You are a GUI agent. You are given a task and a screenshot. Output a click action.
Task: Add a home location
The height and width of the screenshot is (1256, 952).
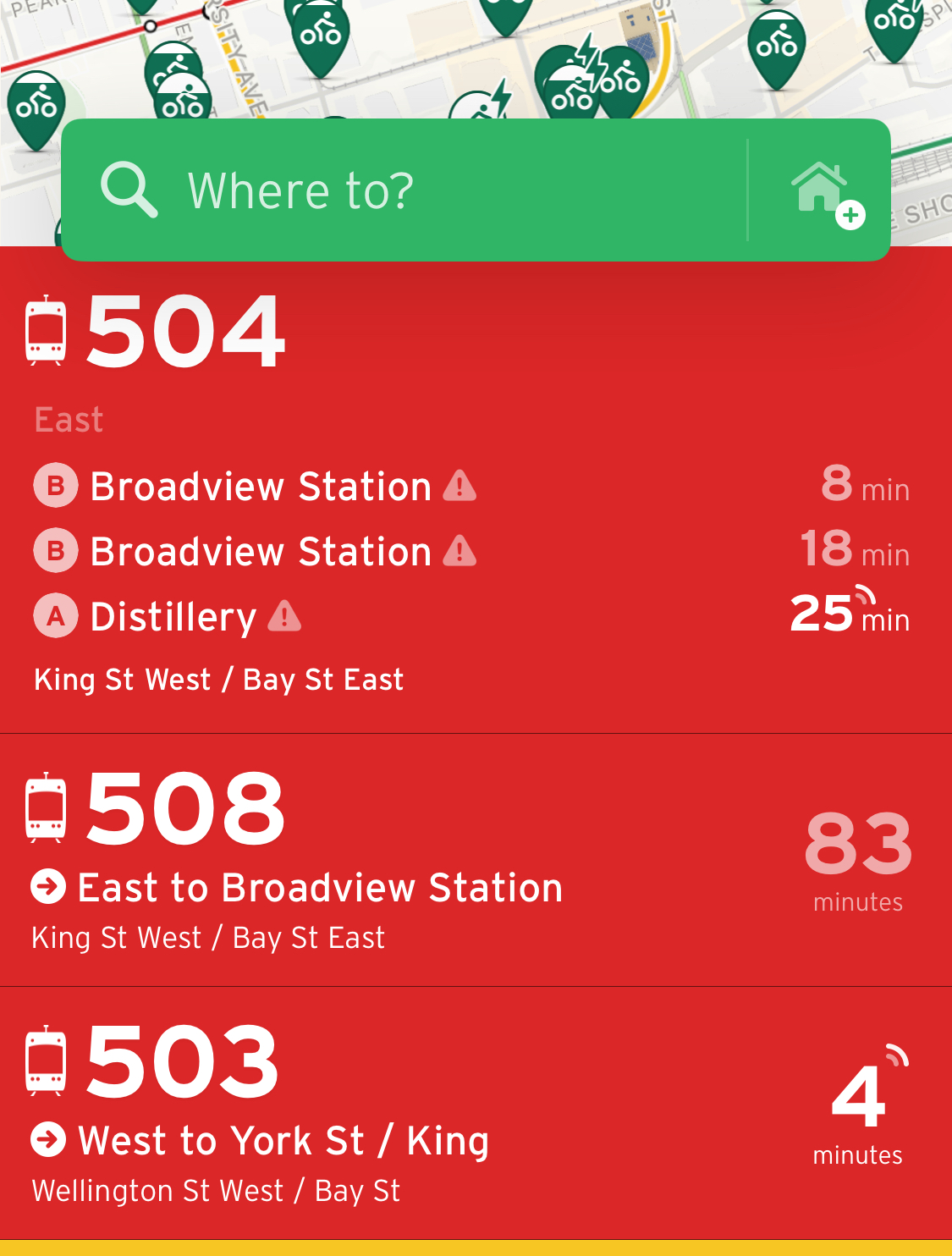click(825, 190)
